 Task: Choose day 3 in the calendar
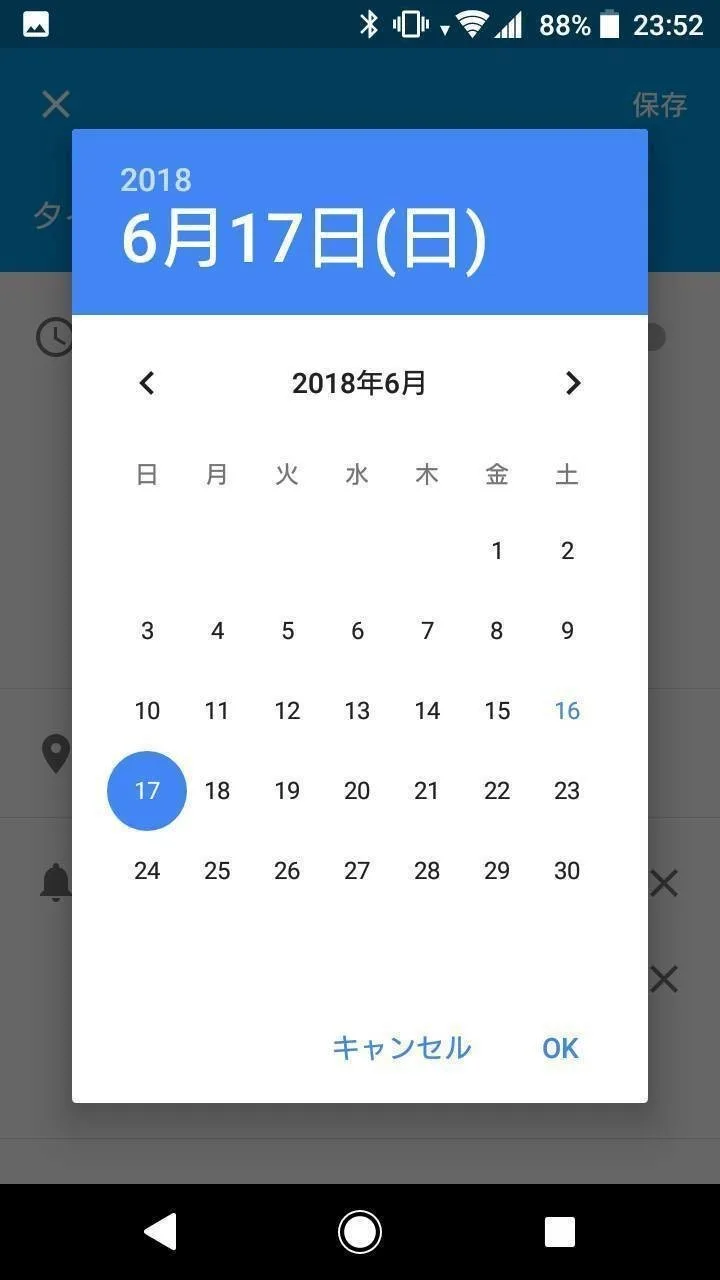[x=147, y=631]
